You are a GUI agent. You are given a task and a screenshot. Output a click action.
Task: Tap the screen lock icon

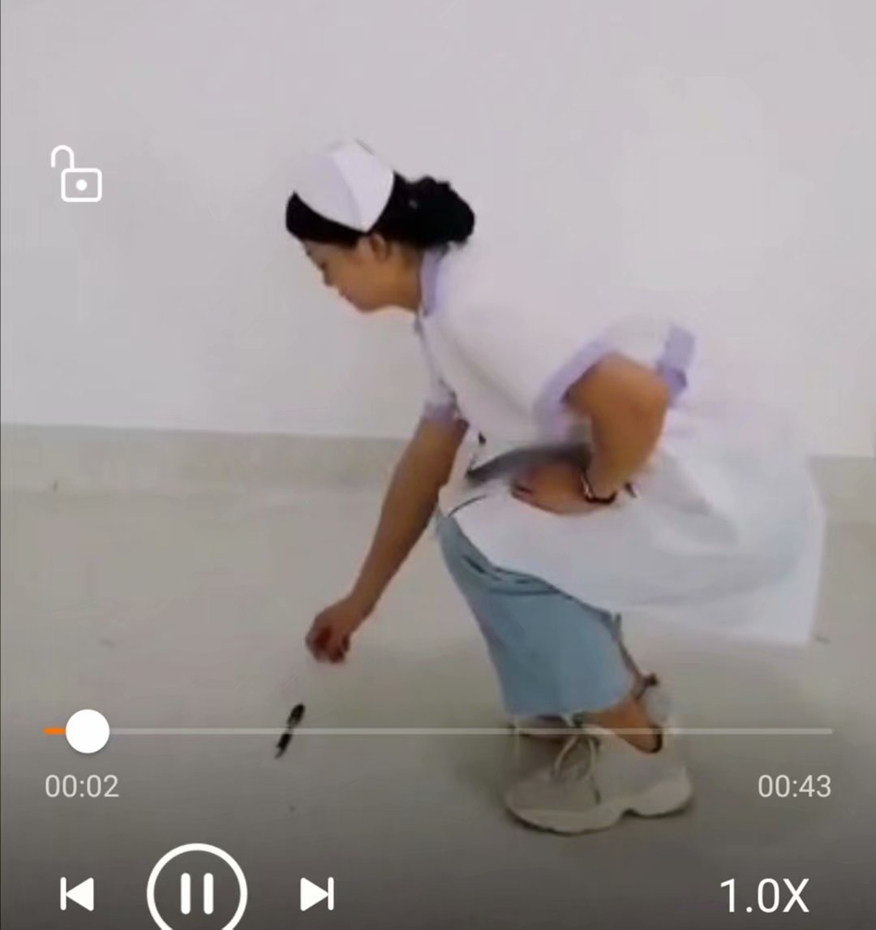click(x=76, y=175)
